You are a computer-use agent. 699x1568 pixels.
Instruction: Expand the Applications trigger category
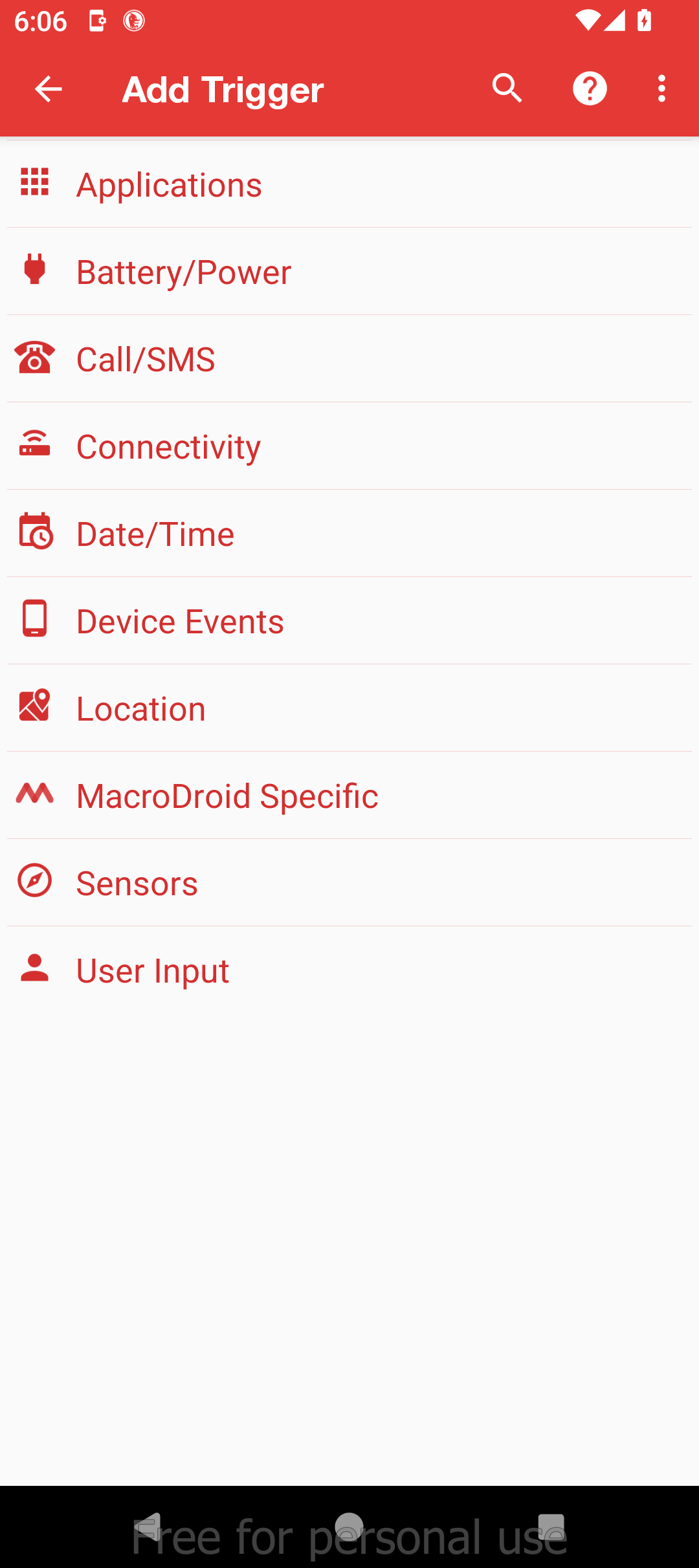(349, 185)
